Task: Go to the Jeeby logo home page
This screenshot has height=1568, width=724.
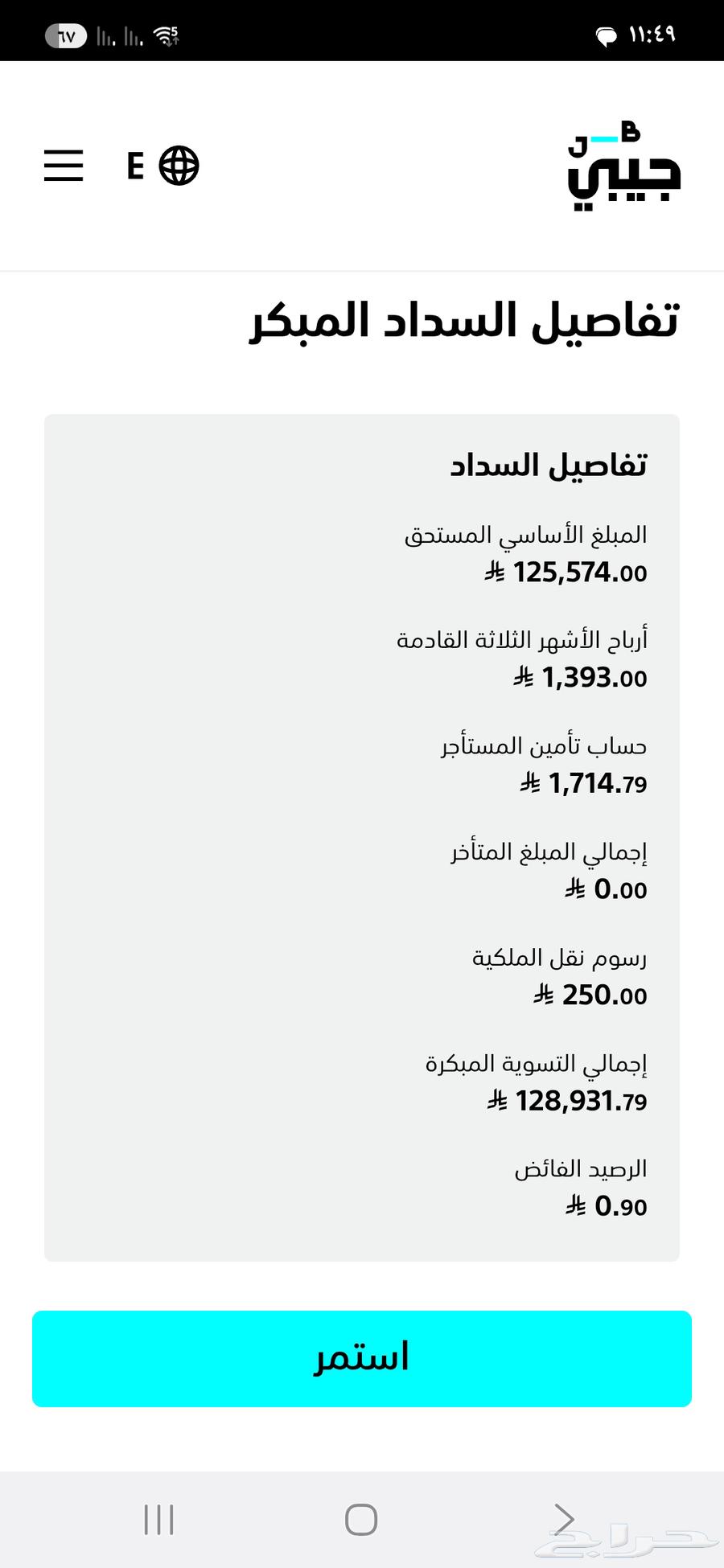Action: [x=624, y=166]
